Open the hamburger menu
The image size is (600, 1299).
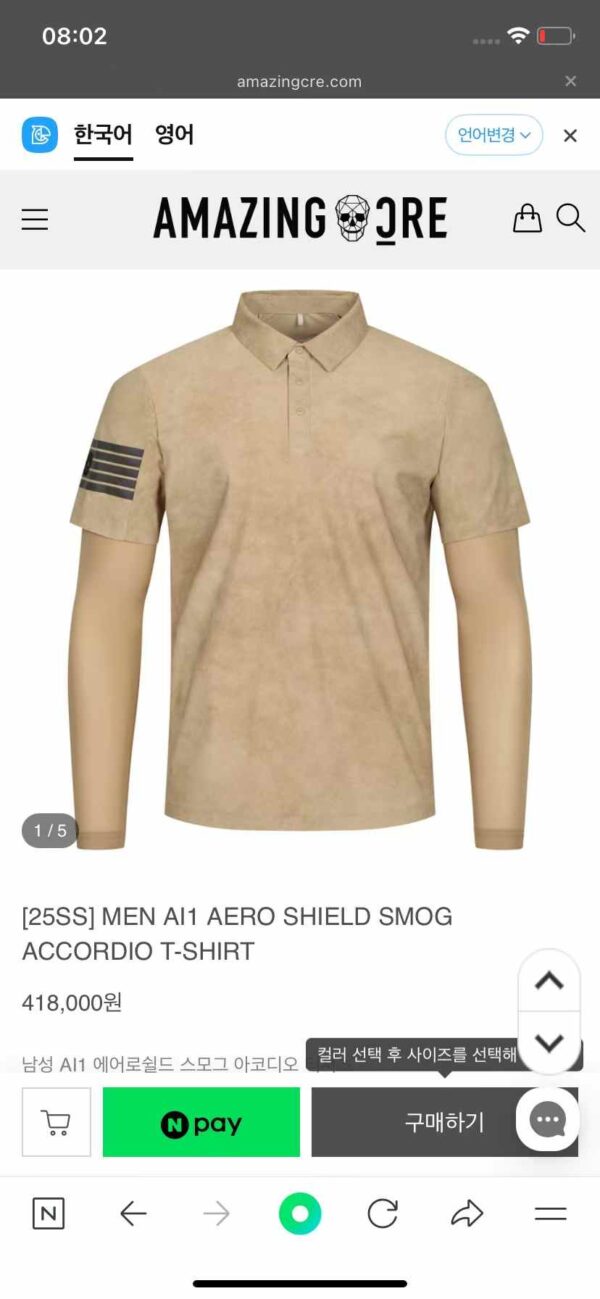(35, 219)
